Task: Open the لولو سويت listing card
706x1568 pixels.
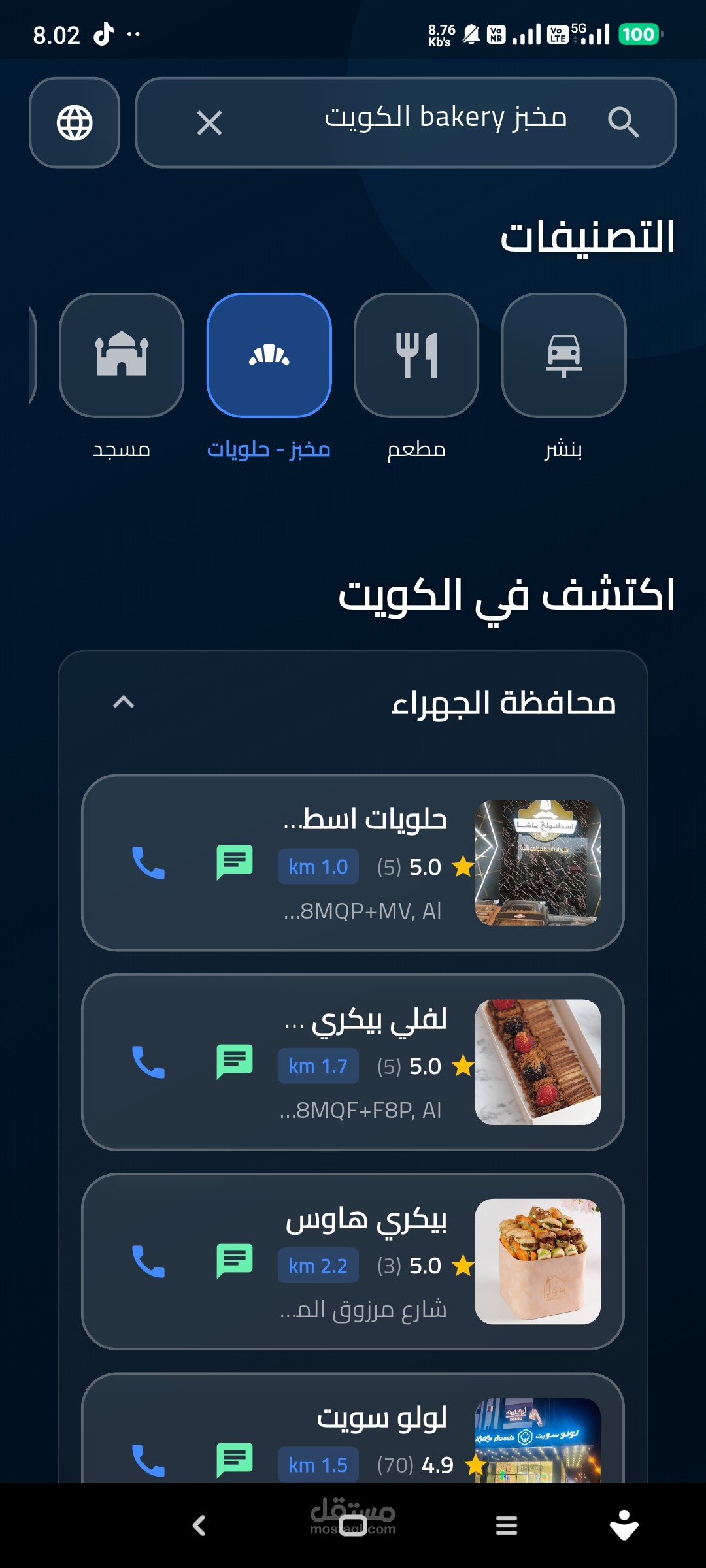Action: point(353,1428)
